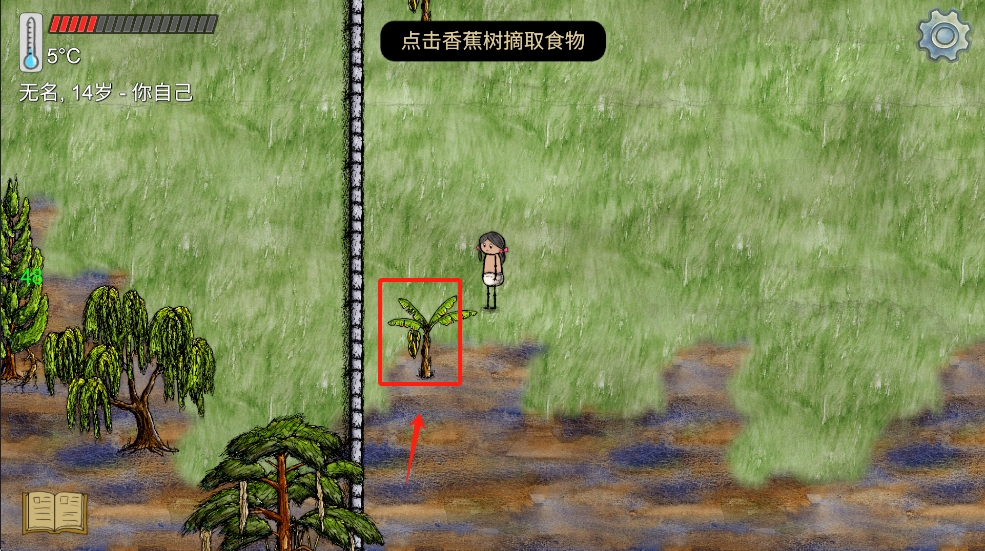This screenshot has height=551, width=985.
Task: Tap the highlighted banana tree to pick food
Action: [421, 332]
